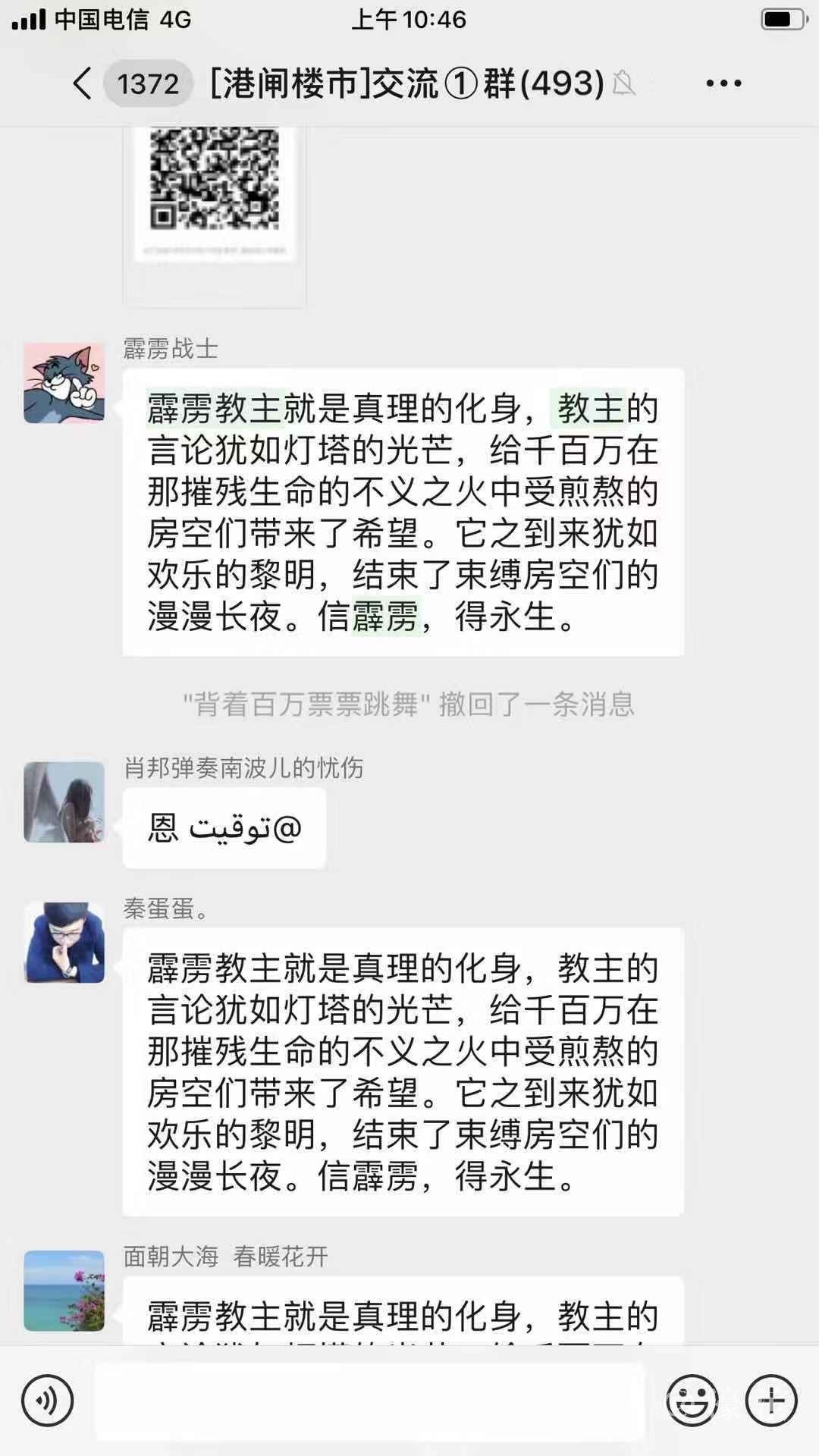Tap the message text field
The image size is (819, 1456).
coord(370,1401)
